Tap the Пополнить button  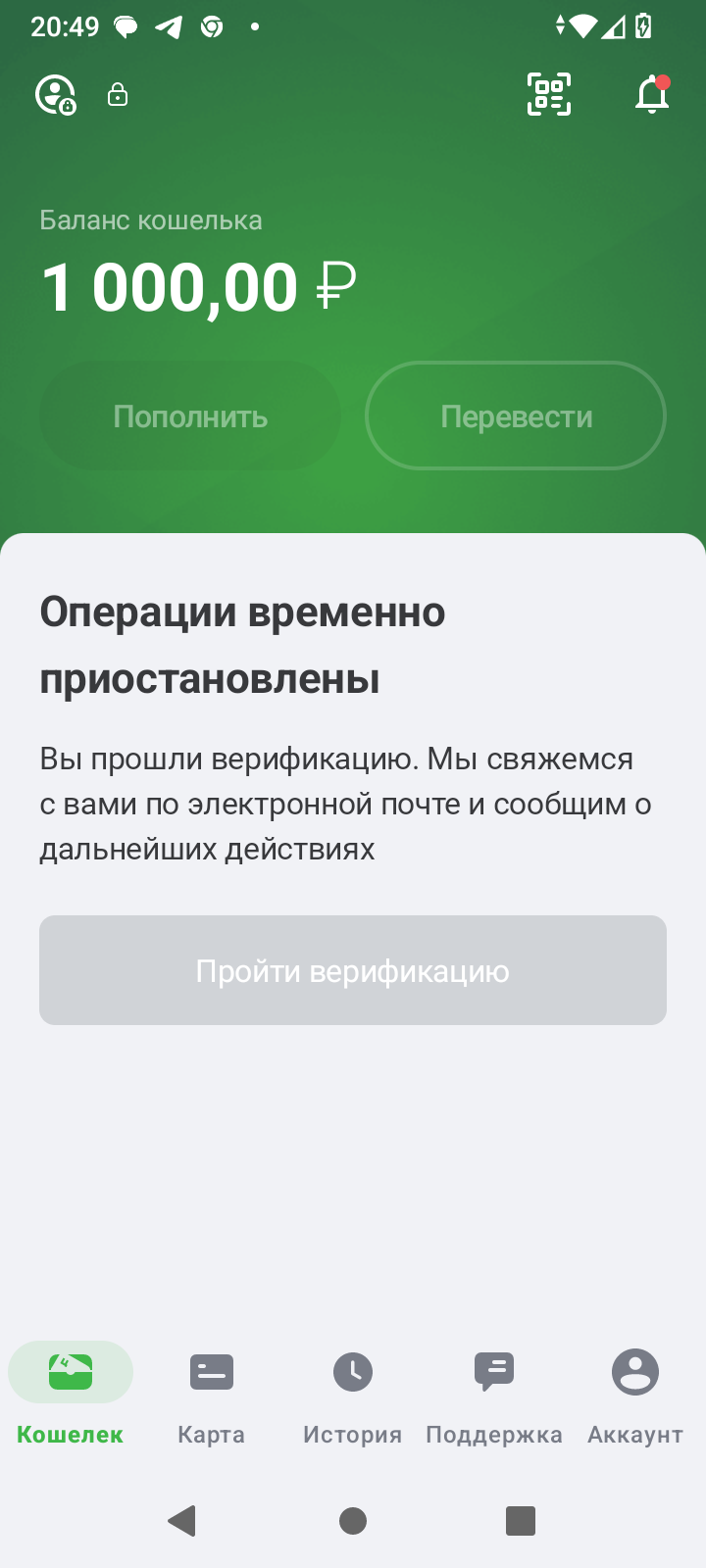tap(190, 416)
